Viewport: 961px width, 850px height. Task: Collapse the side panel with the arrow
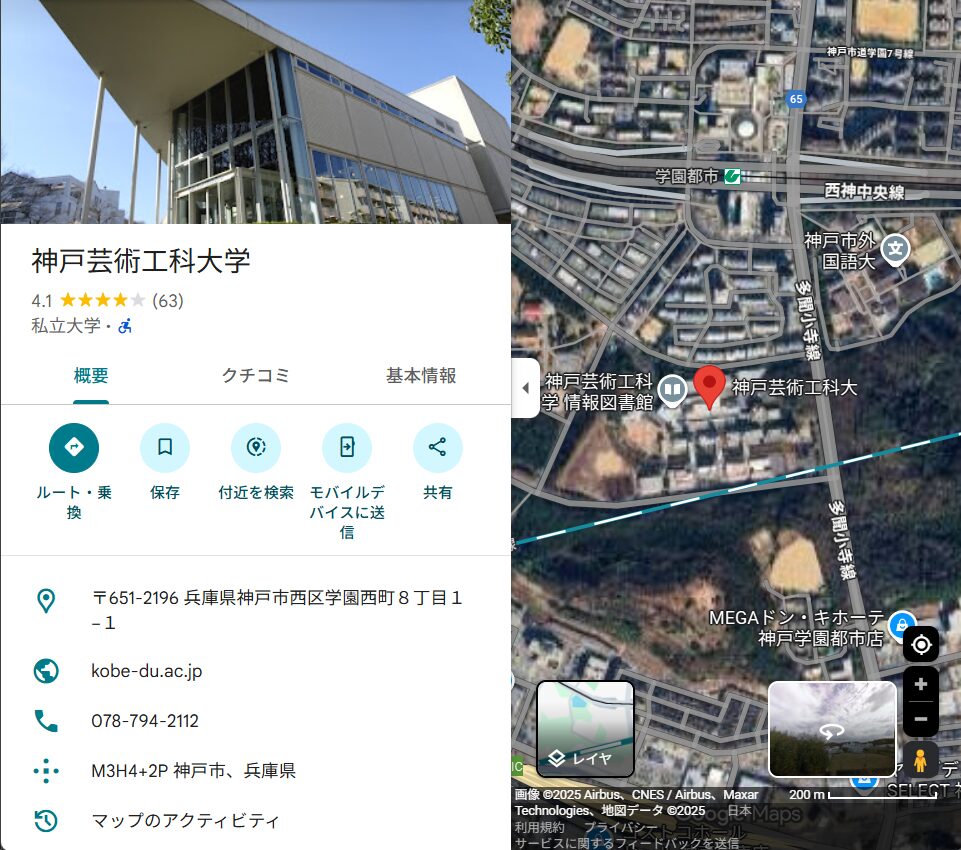[525, 388]
